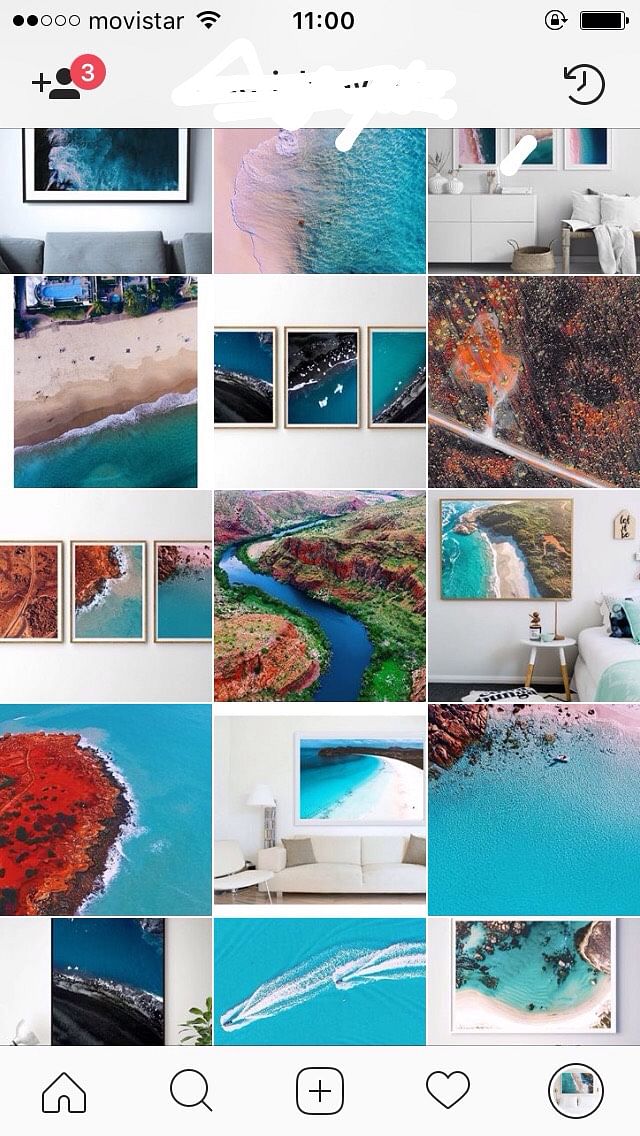This screenshot has height=1136, width=640.
Task: Create a new post with plus button
Action: [x=320, y=1091]
